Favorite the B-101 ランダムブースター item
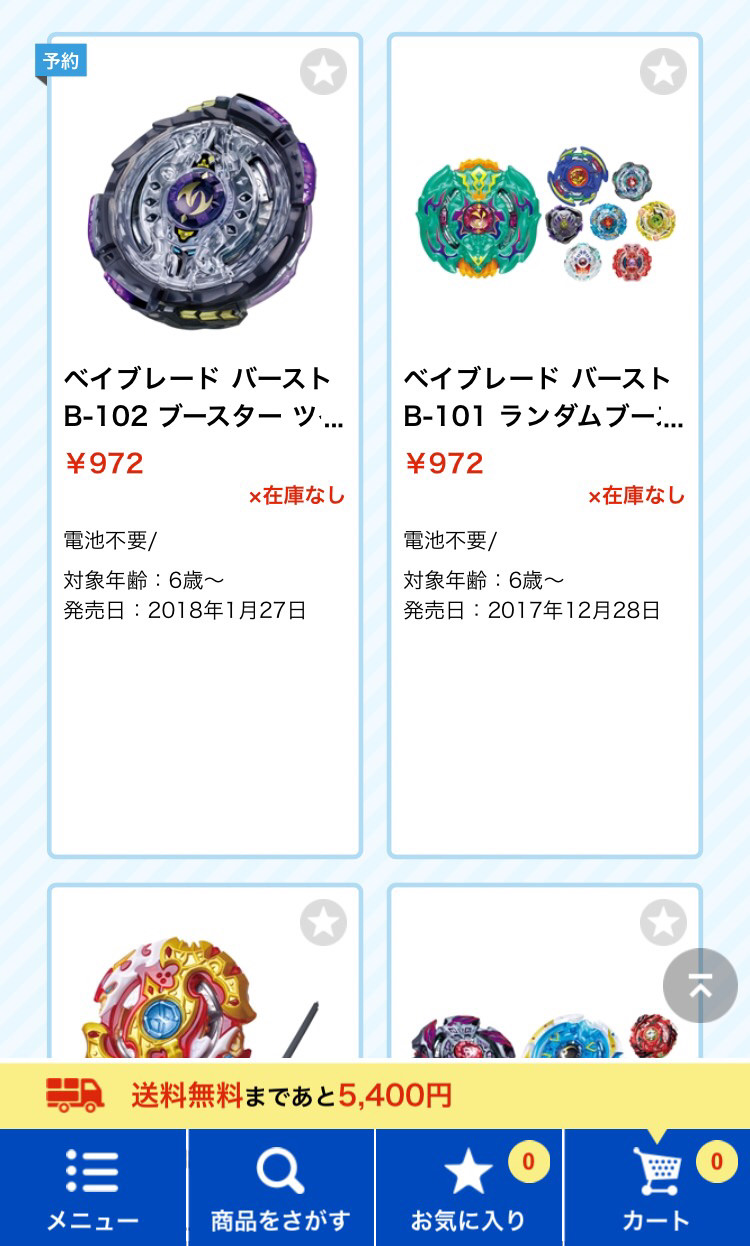The height and width of the screenshot is (1246, 750). pyautogui.click(x=663, y=72)
